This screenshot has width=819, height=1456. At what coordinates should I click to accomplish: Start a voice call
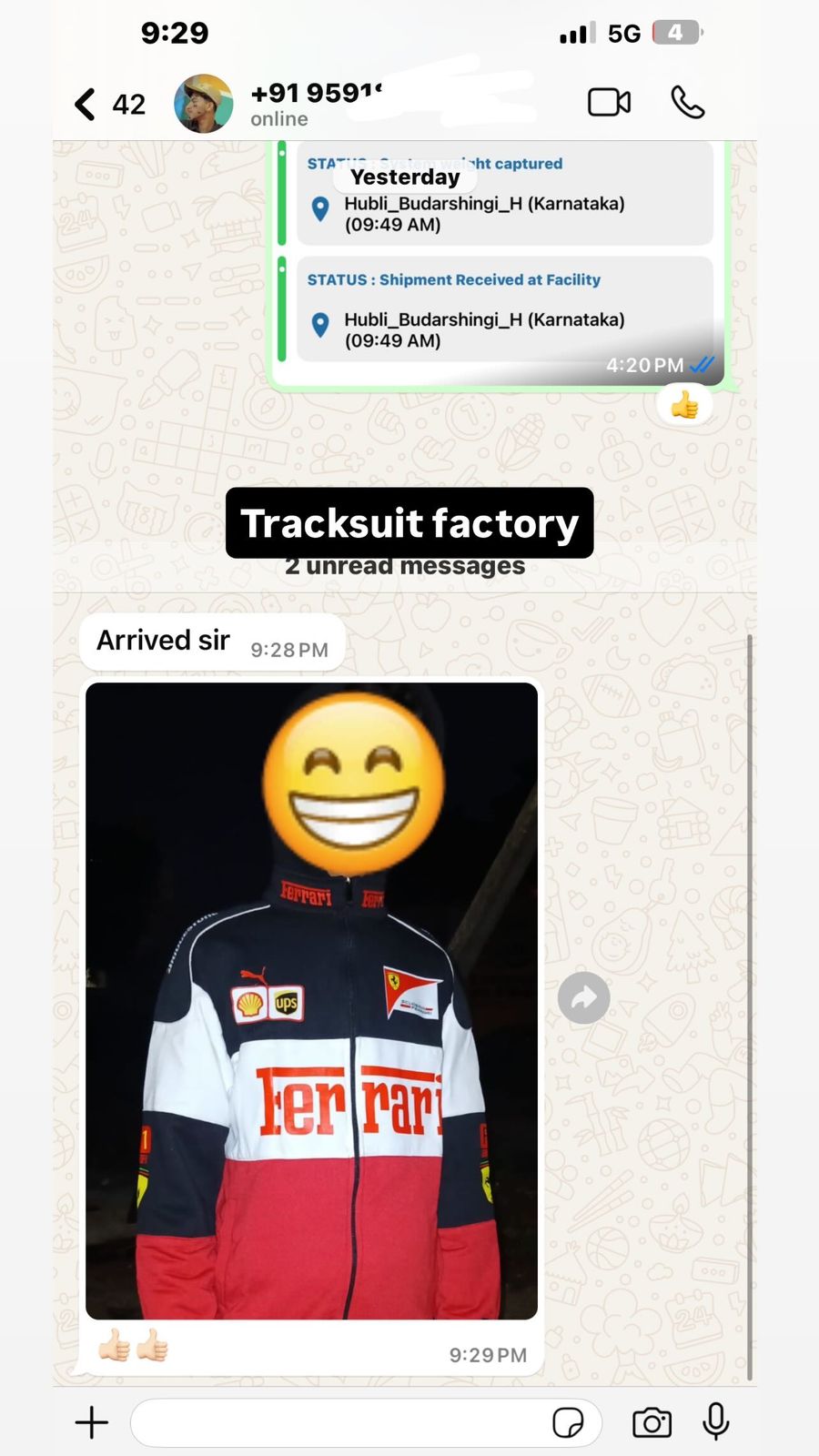point(688,103)
